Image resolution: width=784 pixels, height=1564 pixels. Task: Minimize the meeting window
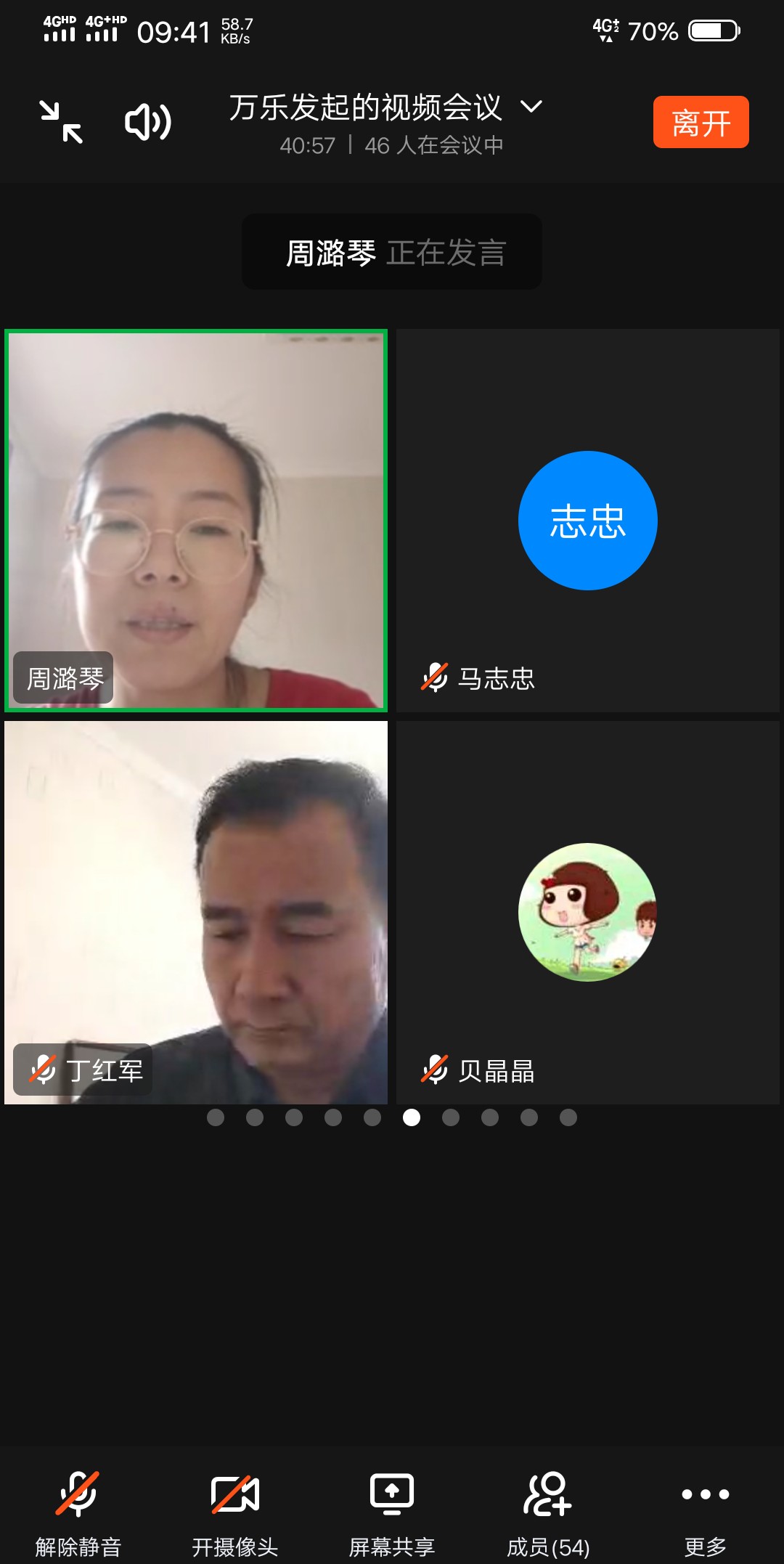[x=62, y=122]
